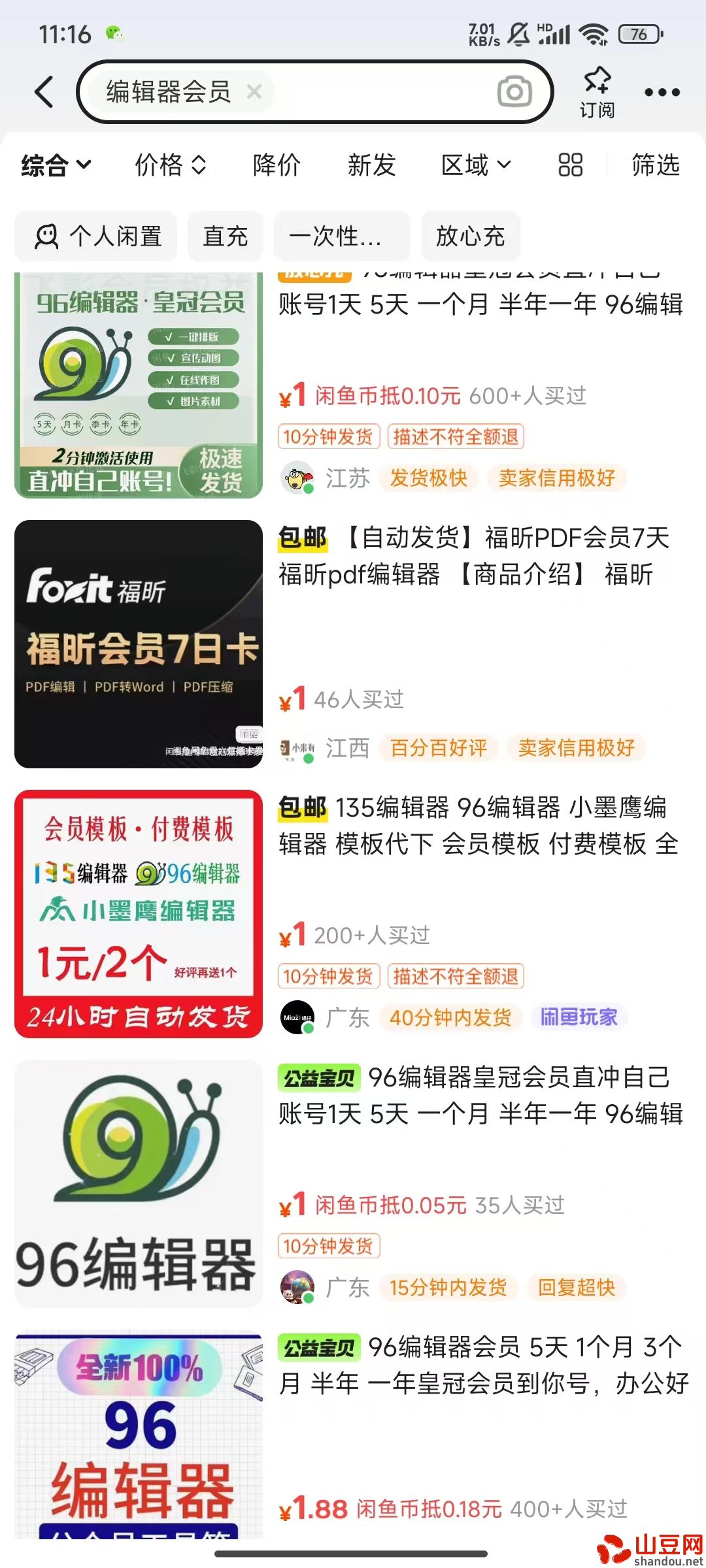
Task: Toggle grid view layout icon
Action: coord(570,165)
